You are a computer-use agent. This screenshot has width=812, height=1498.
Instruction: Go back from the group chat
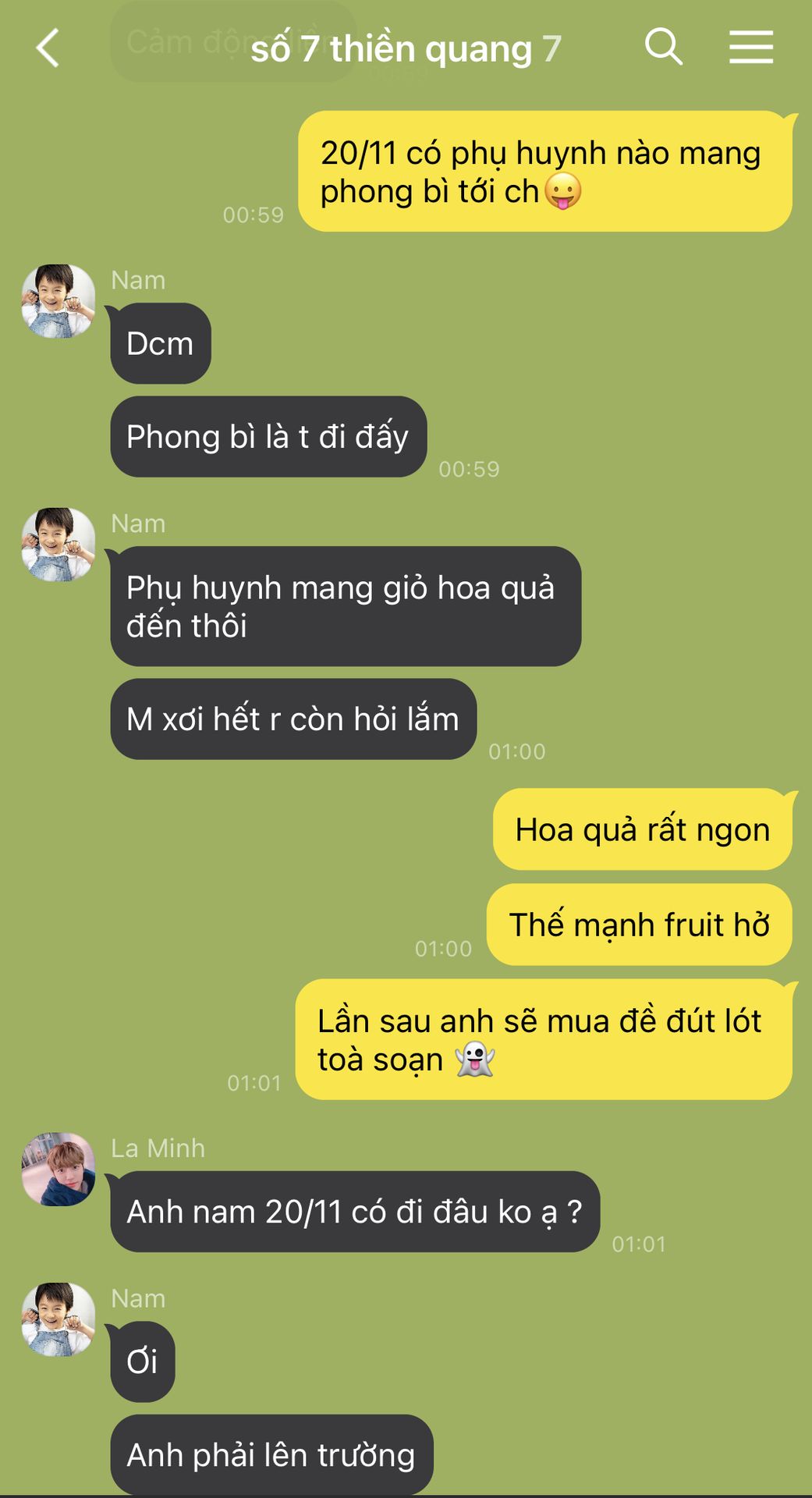[48, 48]
